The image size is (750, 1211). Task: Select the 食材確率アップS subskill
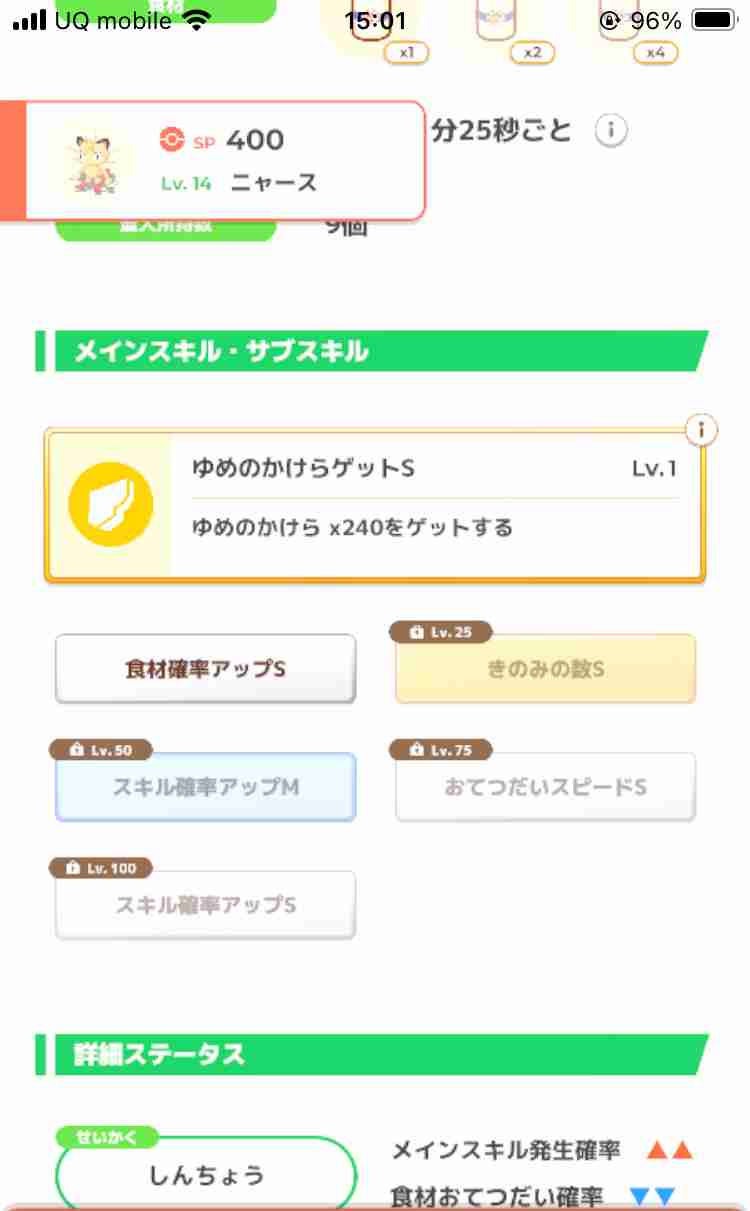tap(205, 668)
